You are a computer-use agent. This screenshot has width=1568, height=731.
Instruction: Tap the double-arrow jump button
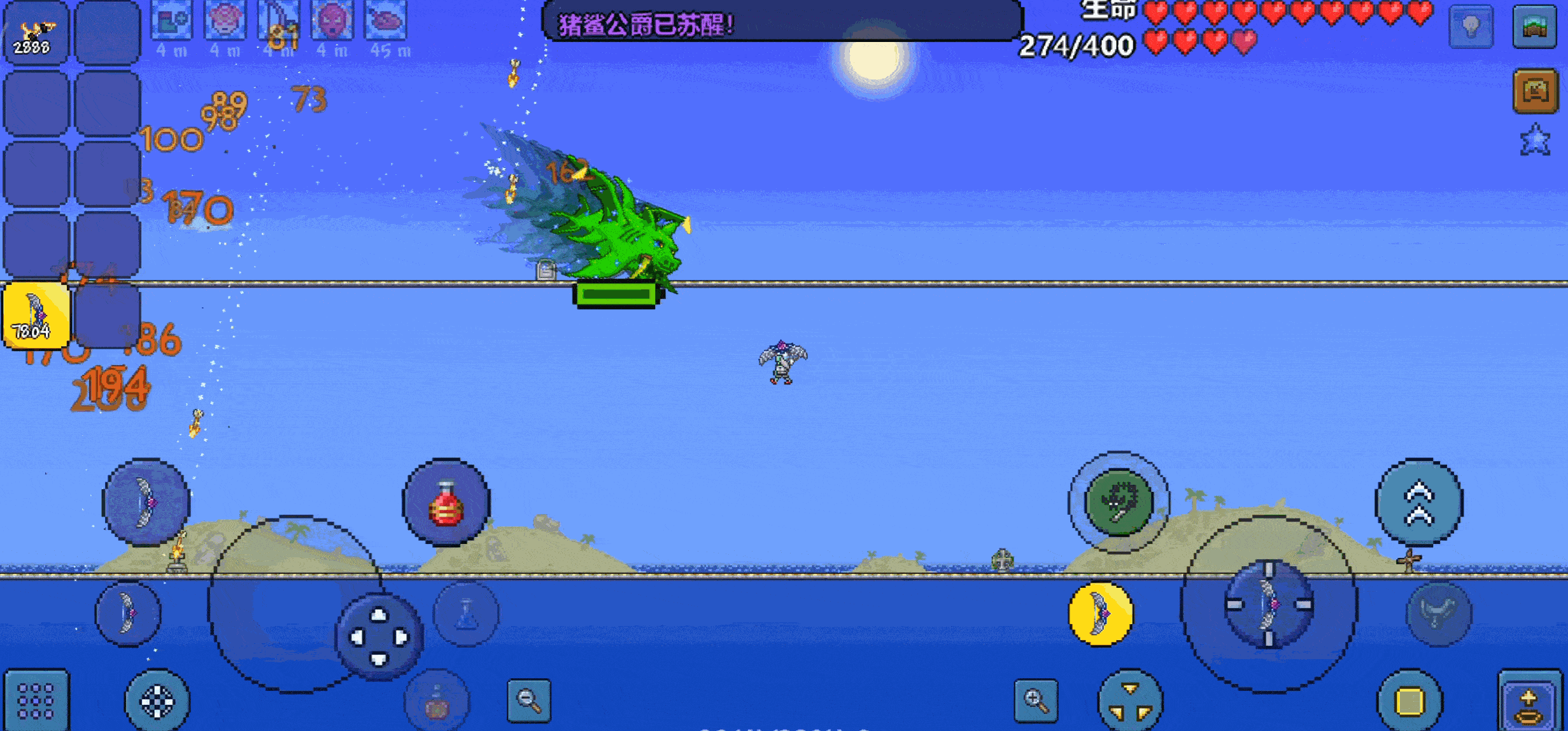click(1419, 503)
